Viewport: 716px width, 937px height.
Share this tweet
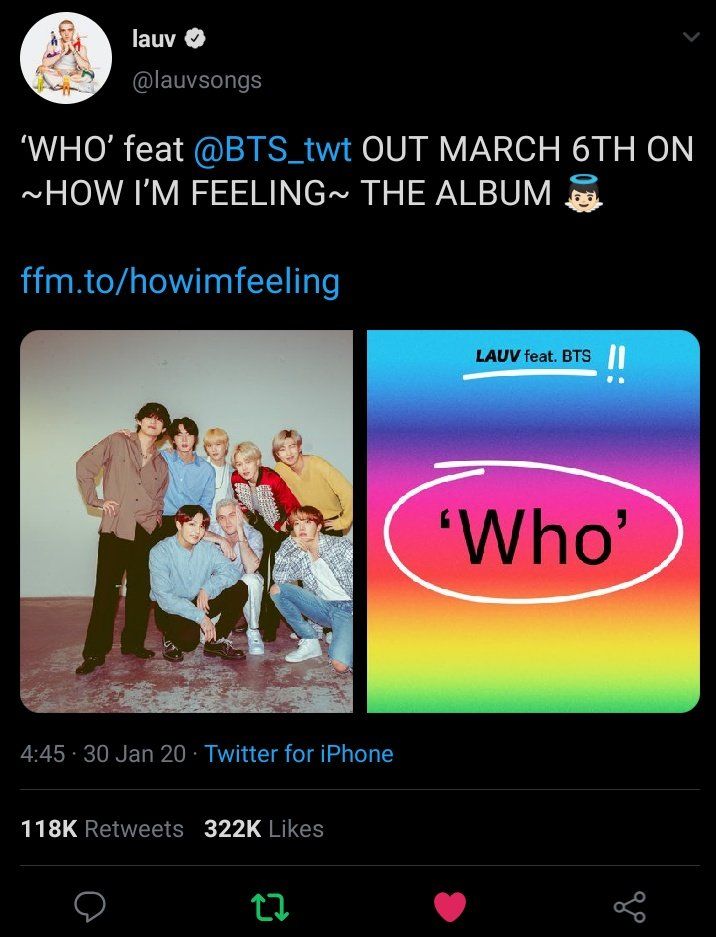pyautogui.click(x=629, y=906)
